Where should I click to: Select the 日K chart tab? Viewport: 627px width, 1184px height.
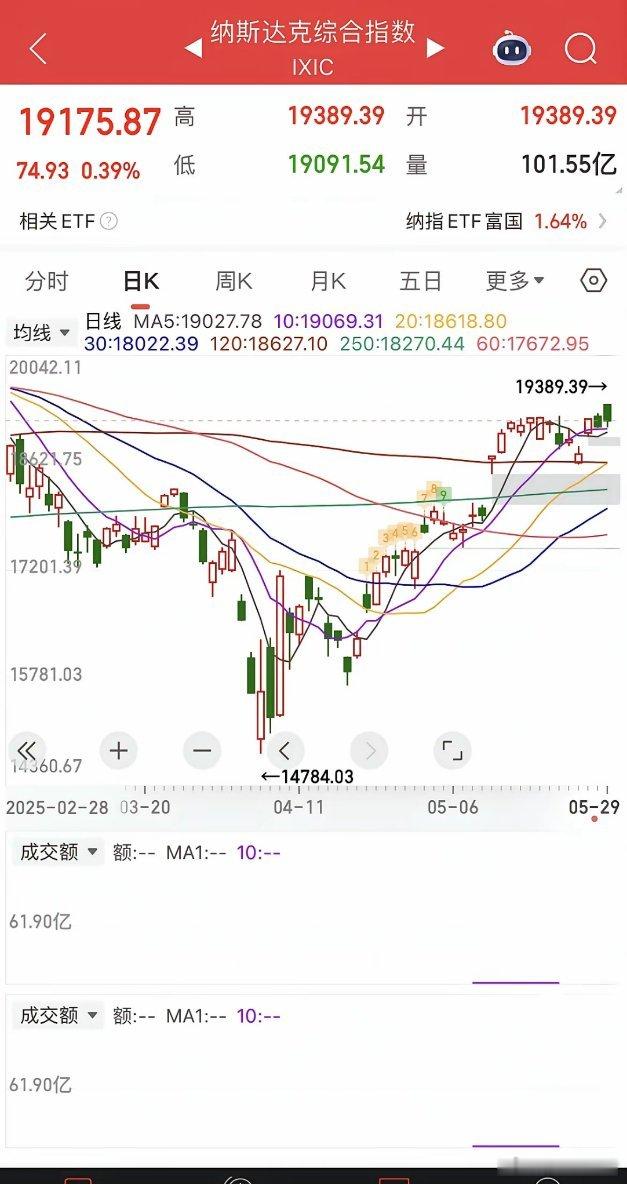click(x=141, y=282)
